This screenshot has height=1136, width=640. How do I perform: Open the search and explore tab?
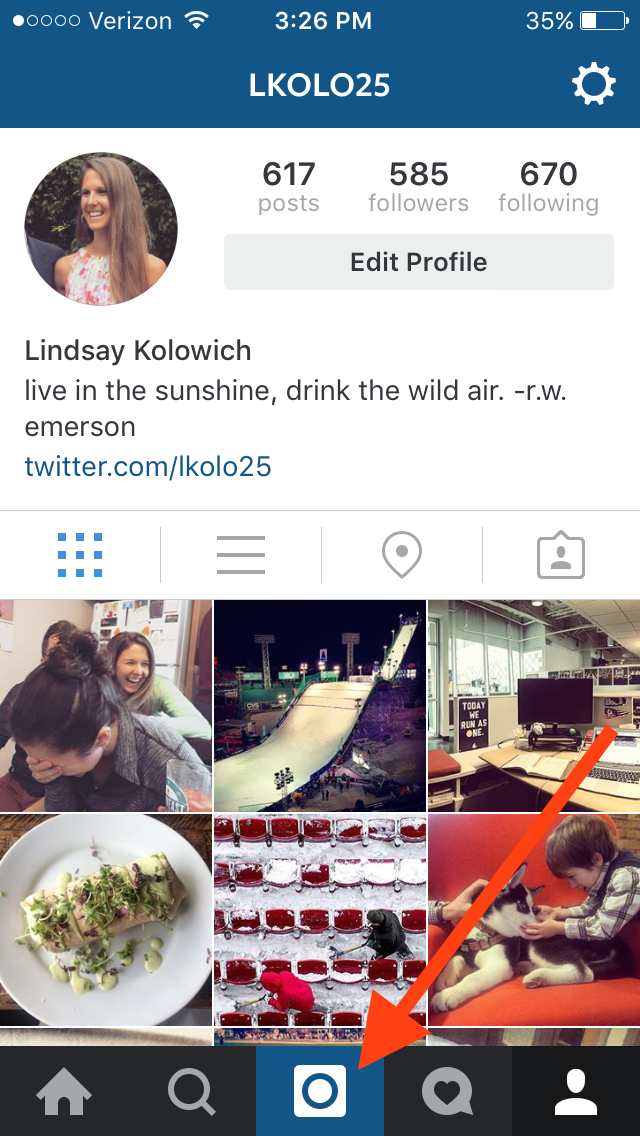(191, 1092)
